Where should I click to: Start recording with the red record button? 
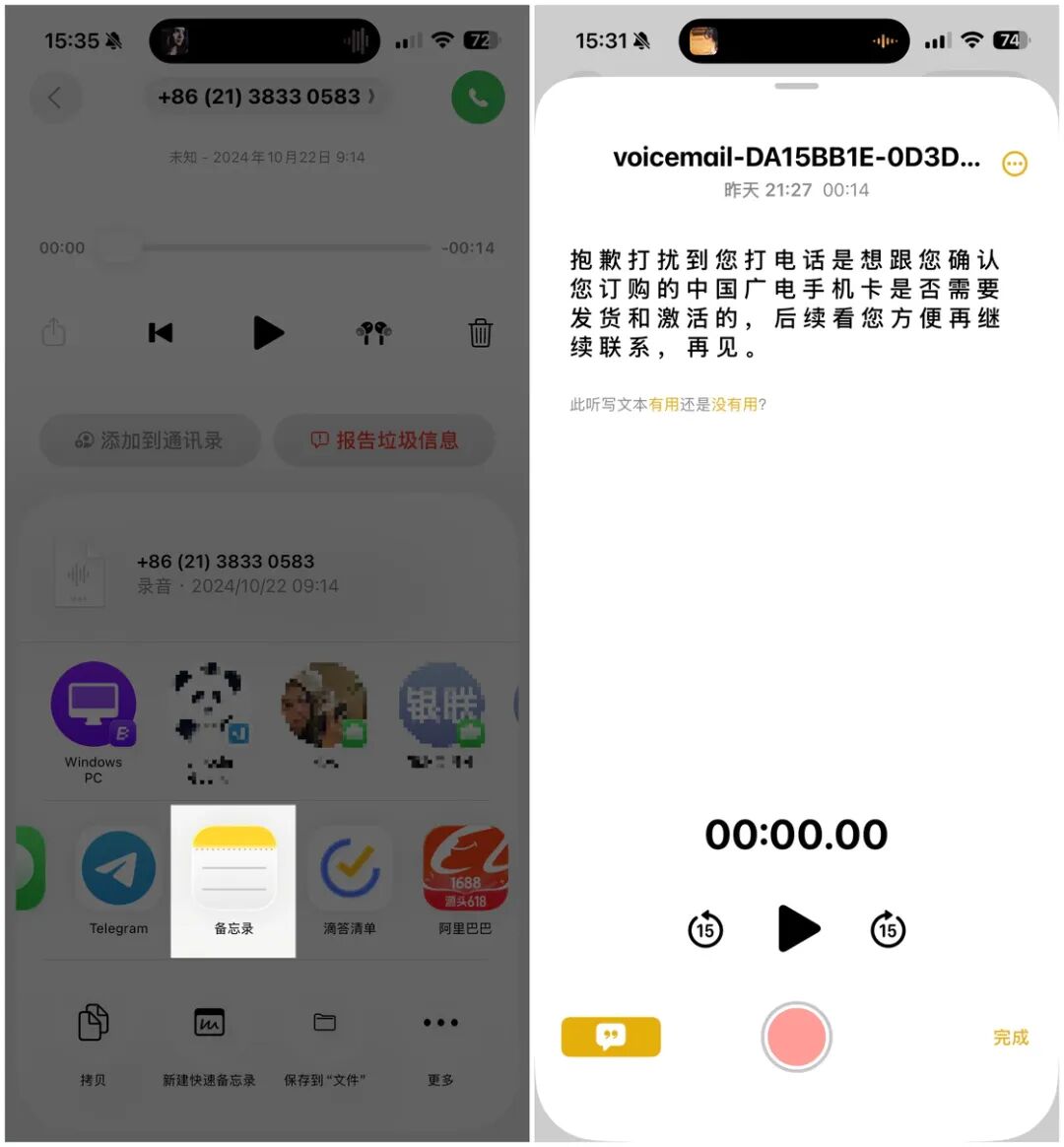pyautogui.click(x=797, y=1038)
